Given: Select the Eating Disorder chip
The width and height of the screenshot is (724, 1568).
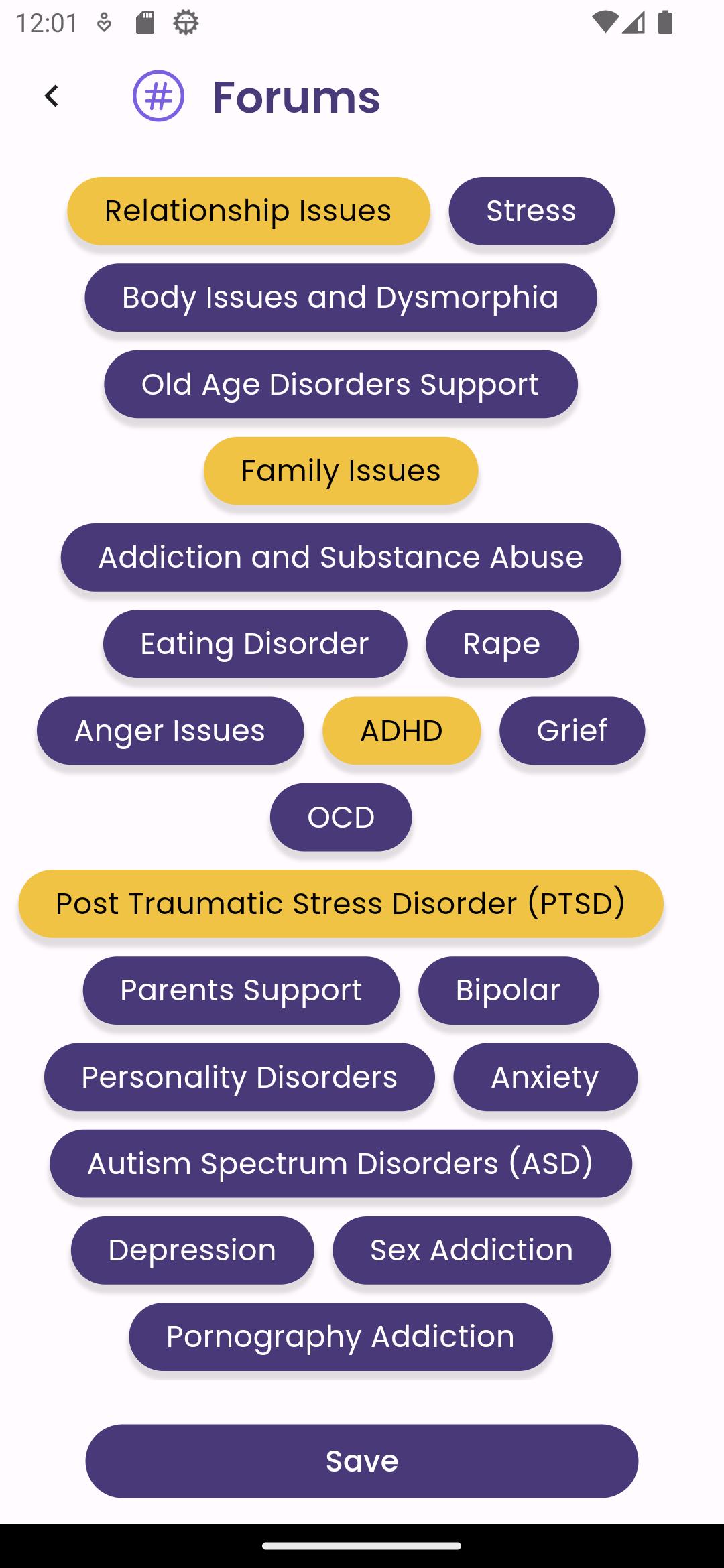Looking at the screenshot, I should click(255, 644).
